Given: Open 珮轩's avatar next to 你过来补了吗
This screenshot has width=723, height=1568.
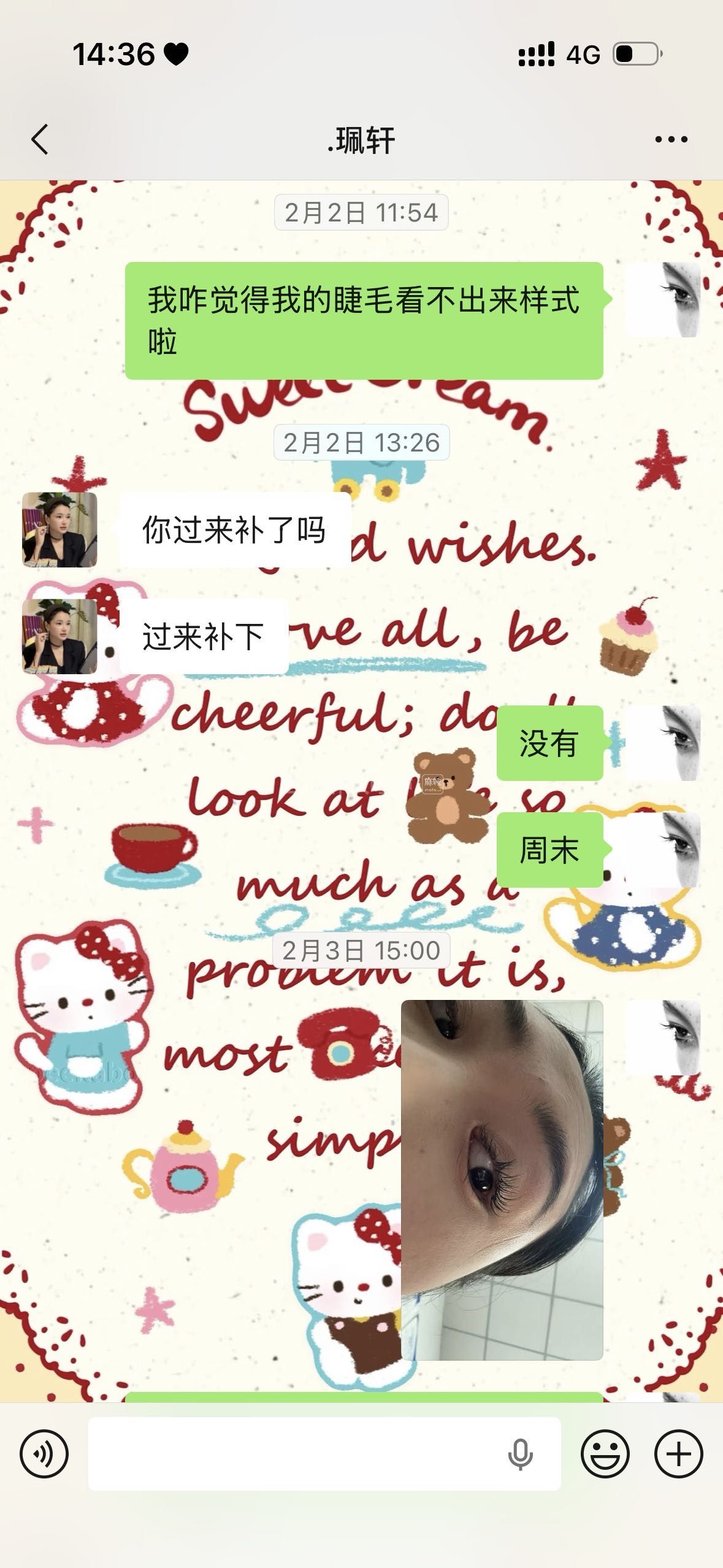Looking at the screenshot, I should coord(59,529).
